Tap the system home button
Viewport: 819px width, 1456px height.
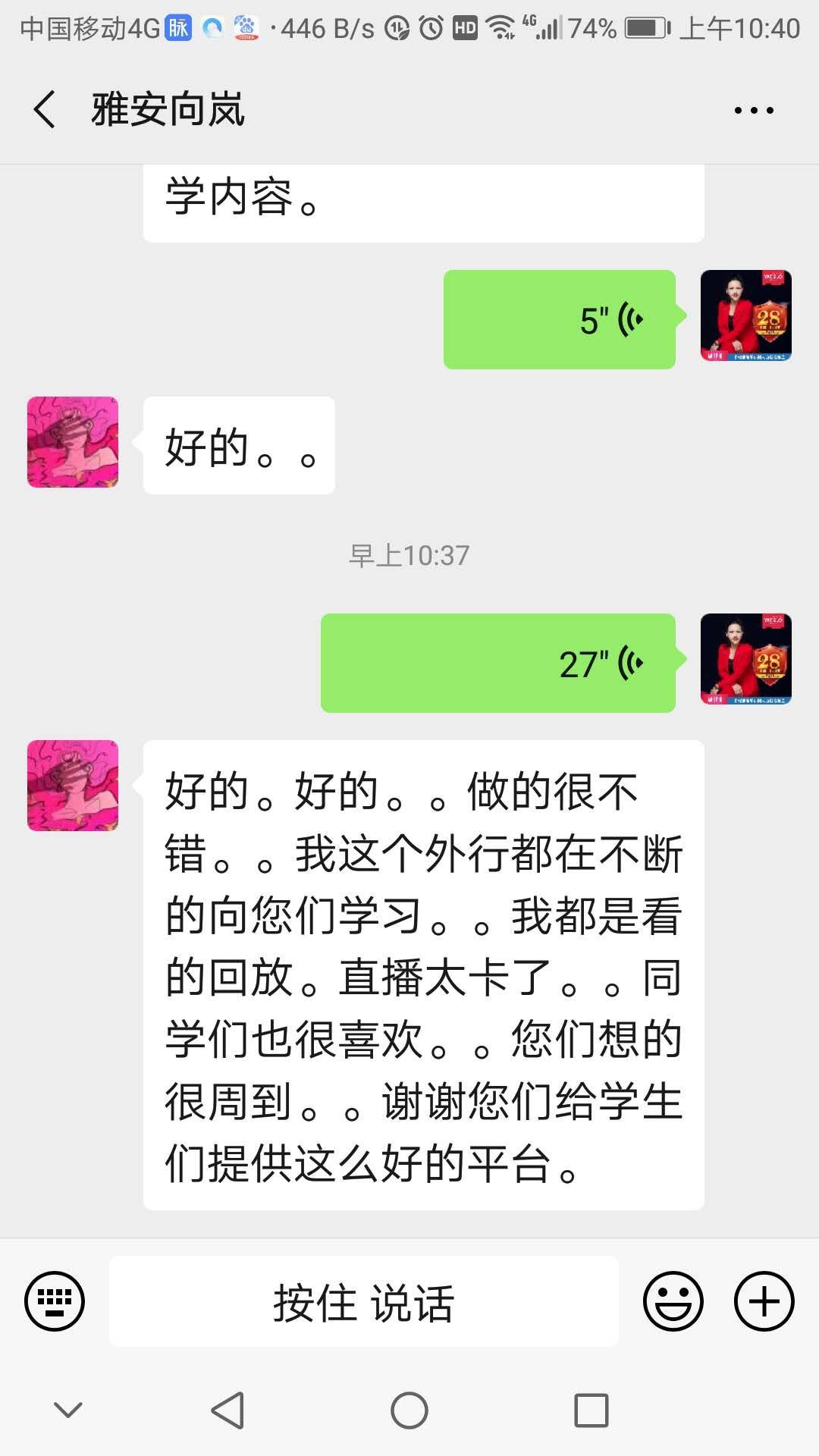409,1411
